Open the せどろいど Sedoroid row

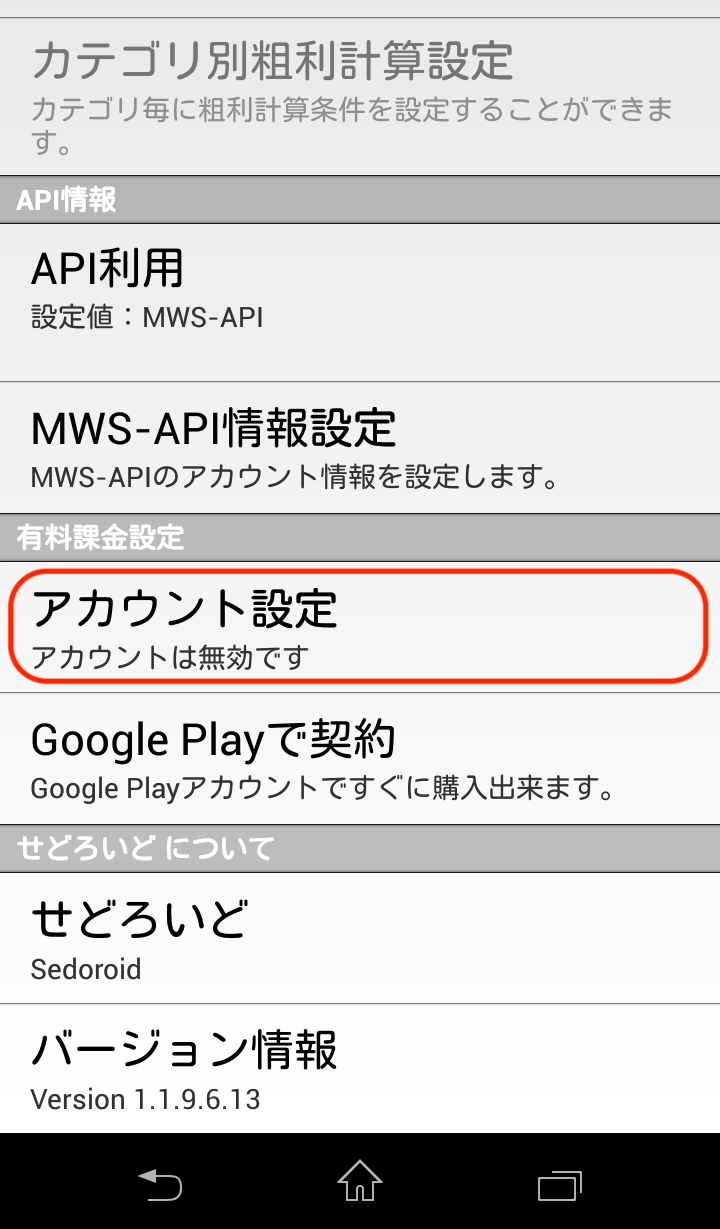pyautogui.click(x=360, y=938)
